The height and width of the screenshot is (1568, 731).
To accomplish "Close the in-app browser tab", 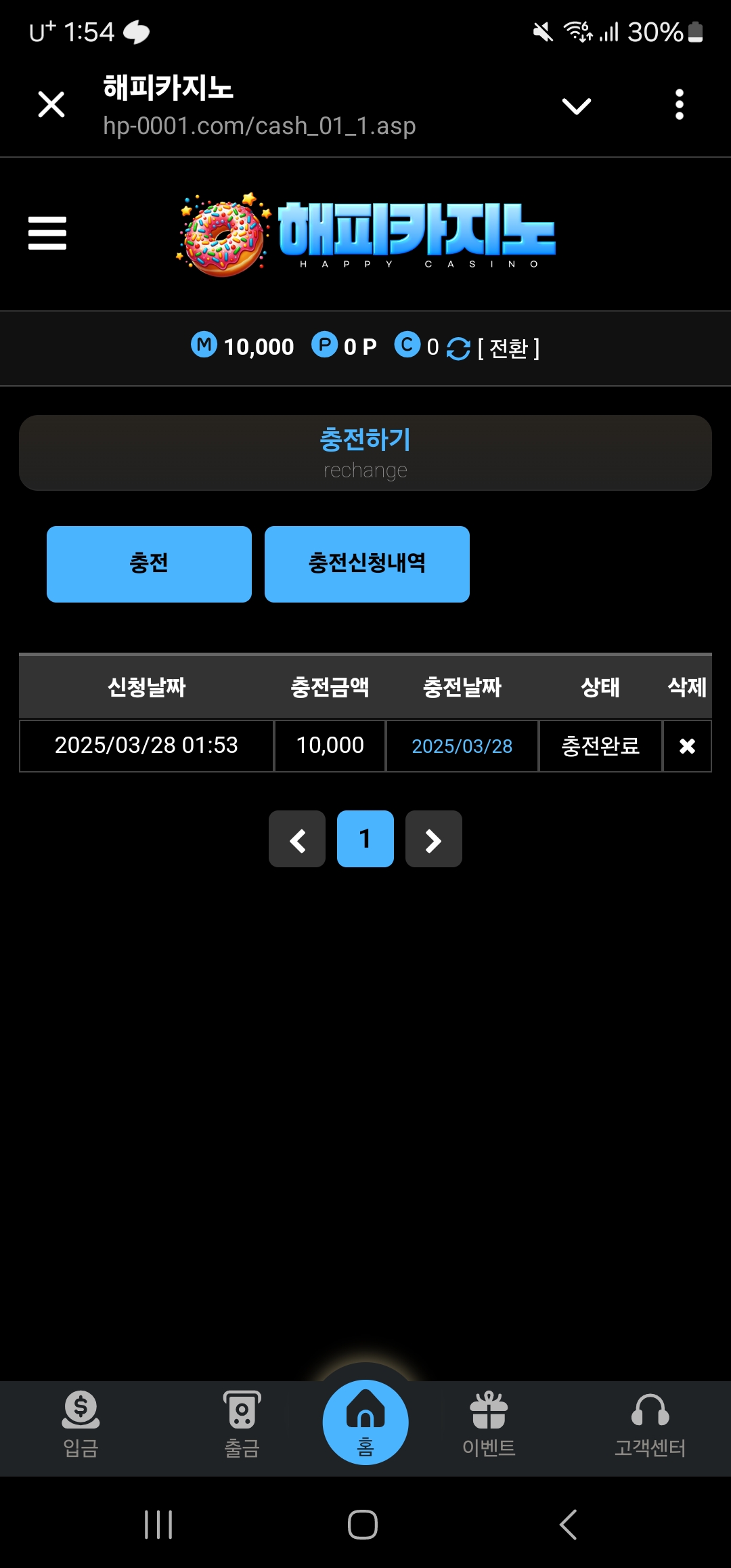I will coord(51,105).
